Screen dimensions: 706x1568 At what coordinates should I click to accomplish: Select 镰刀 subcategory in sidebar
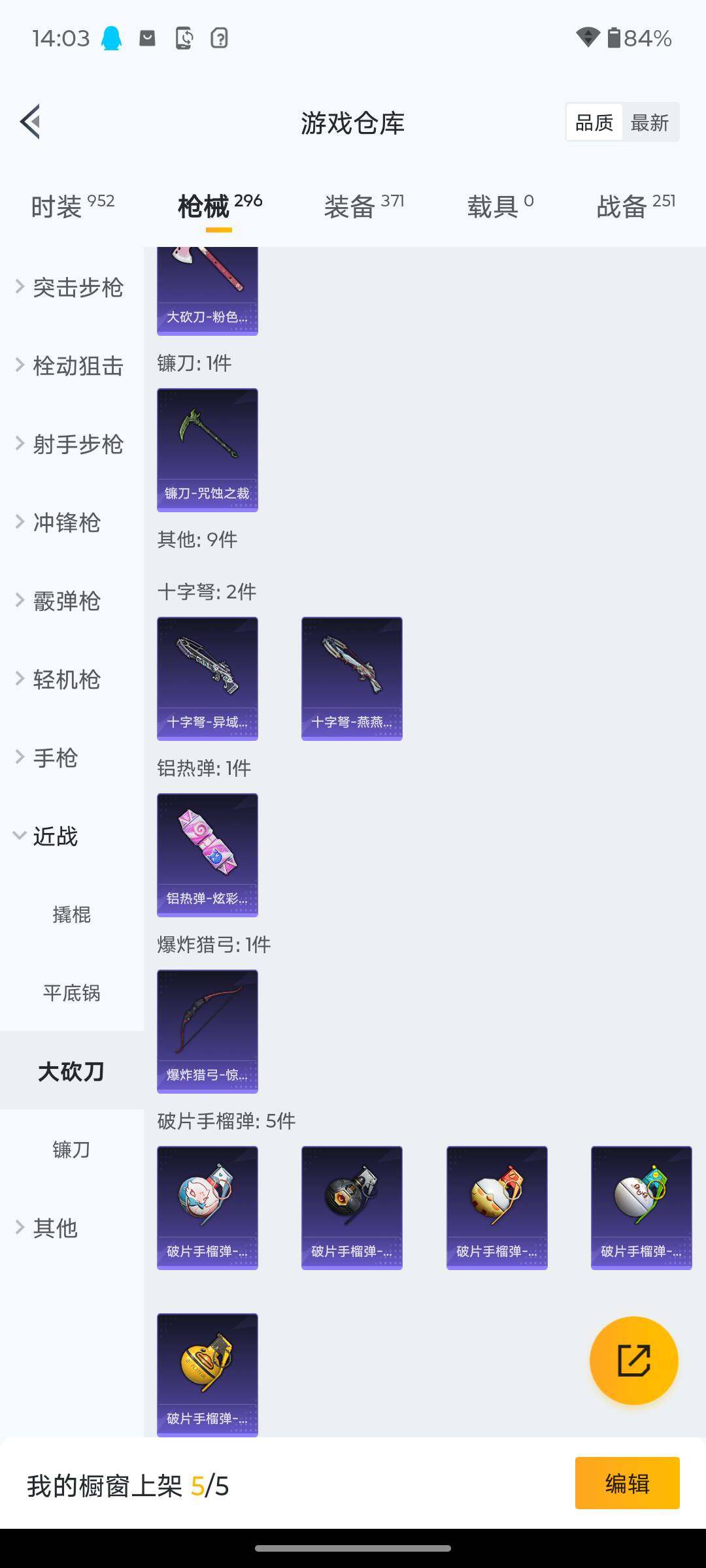pos(72,1149)
